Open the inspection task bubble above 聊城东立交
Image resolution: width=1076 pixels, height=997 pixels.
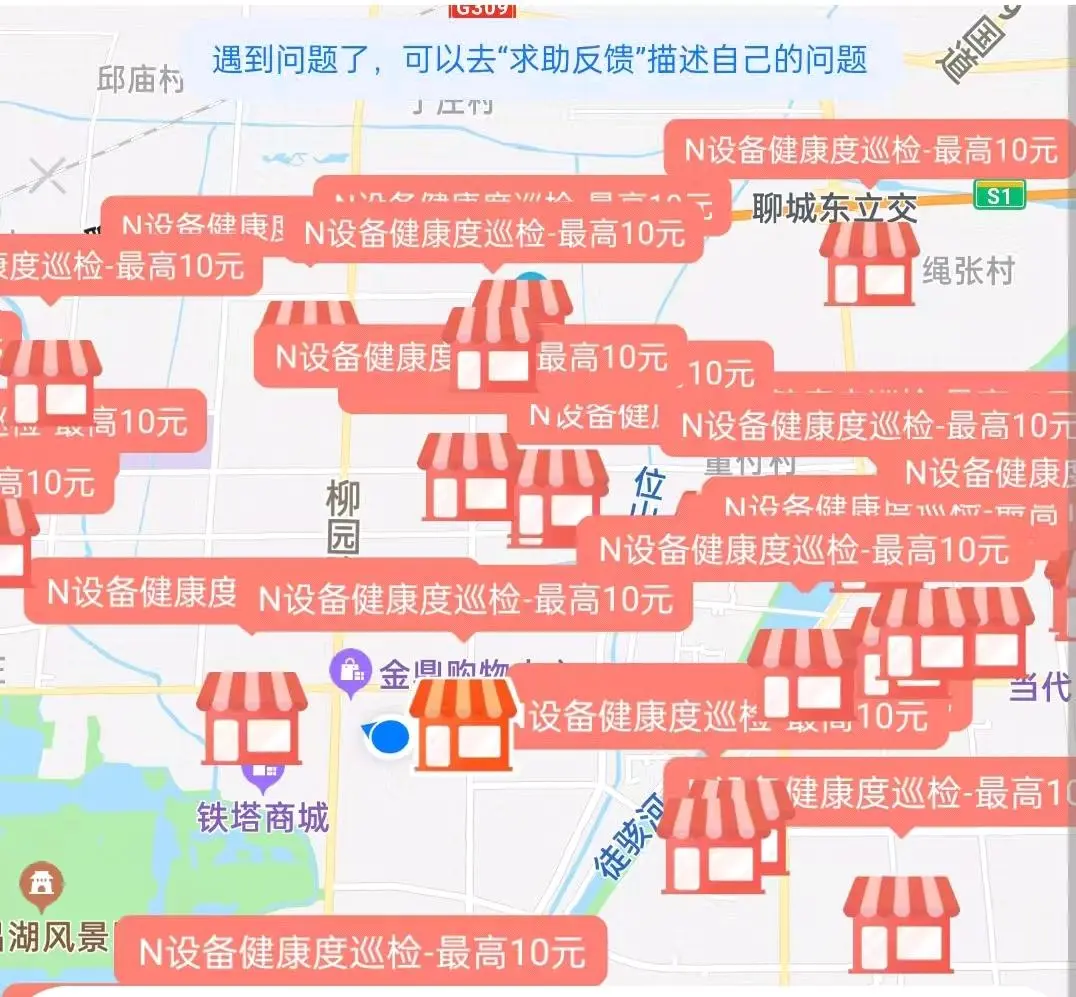coord(870,150)
